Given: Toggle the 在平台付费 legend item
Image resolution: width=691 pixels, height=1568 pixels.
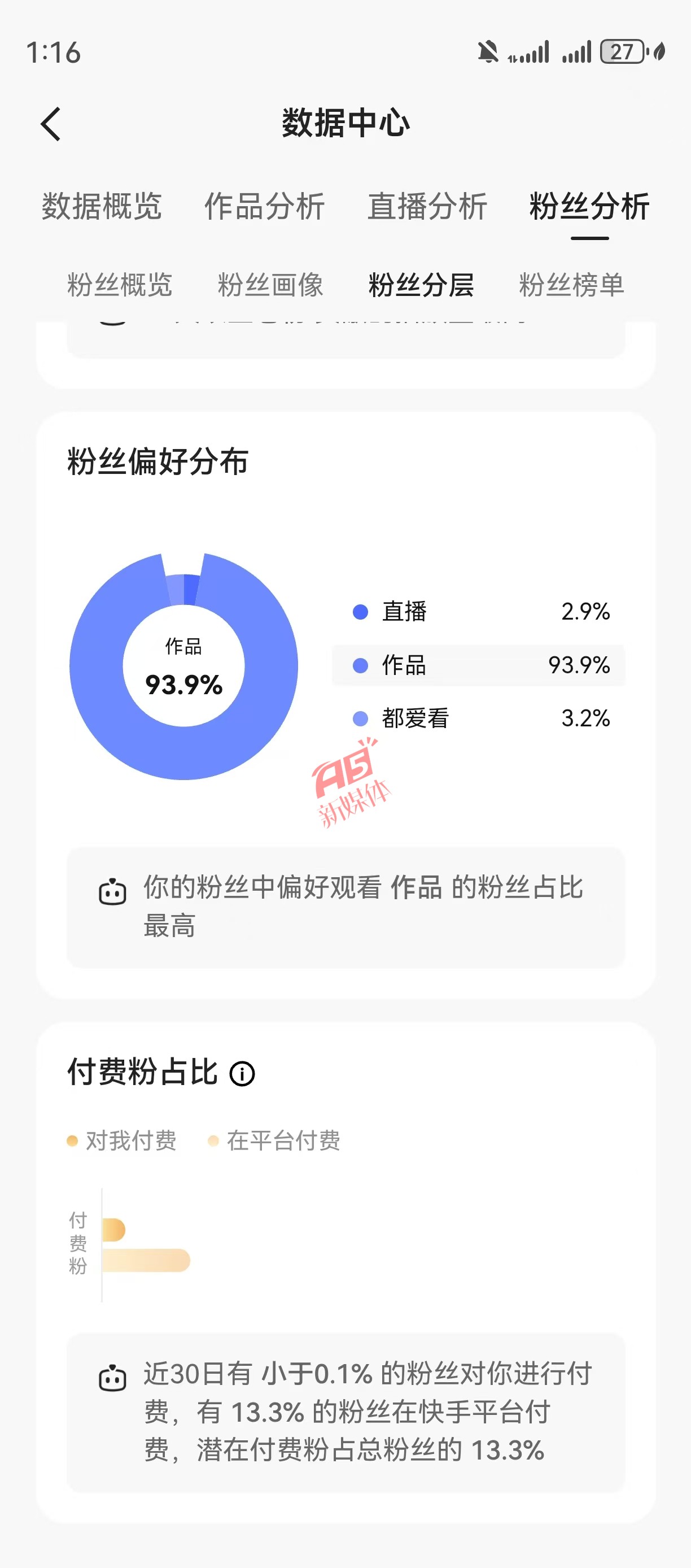Looking at the screenshot, I should pyautogui.click(x=274, y=1140).
